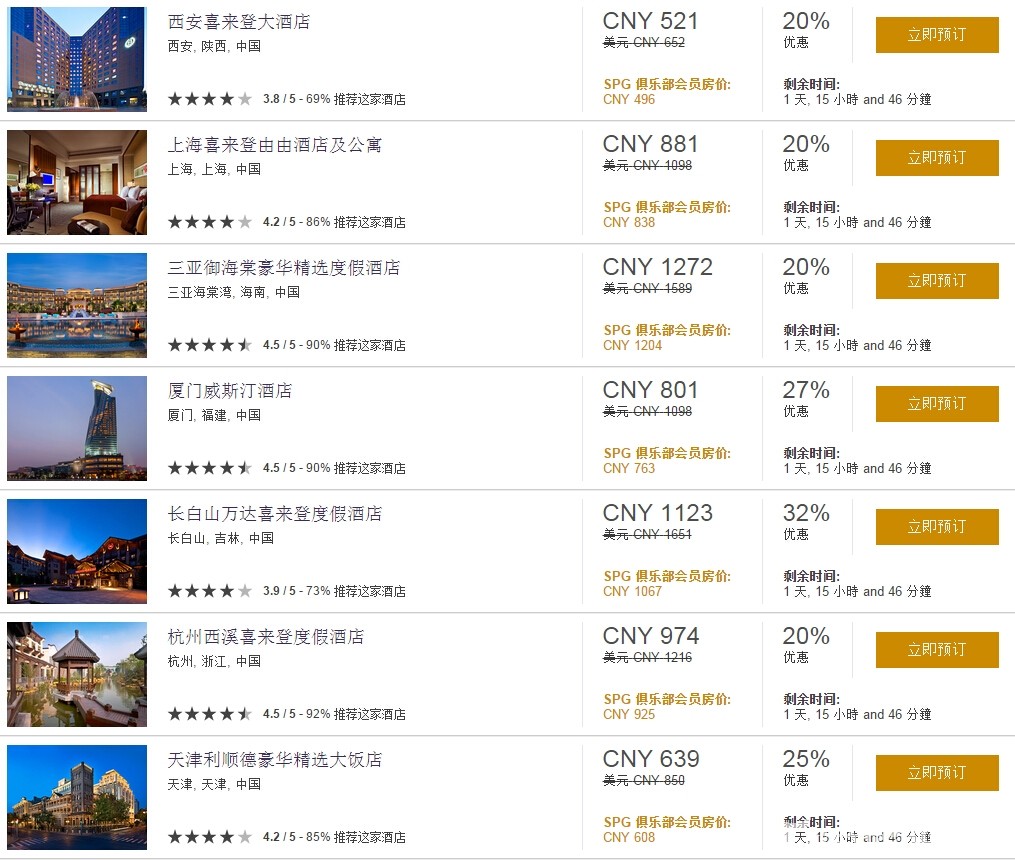Open the 西安喜来登大酒店 hotel title
Screen dimensions: 1015x860
click(239, 21)
